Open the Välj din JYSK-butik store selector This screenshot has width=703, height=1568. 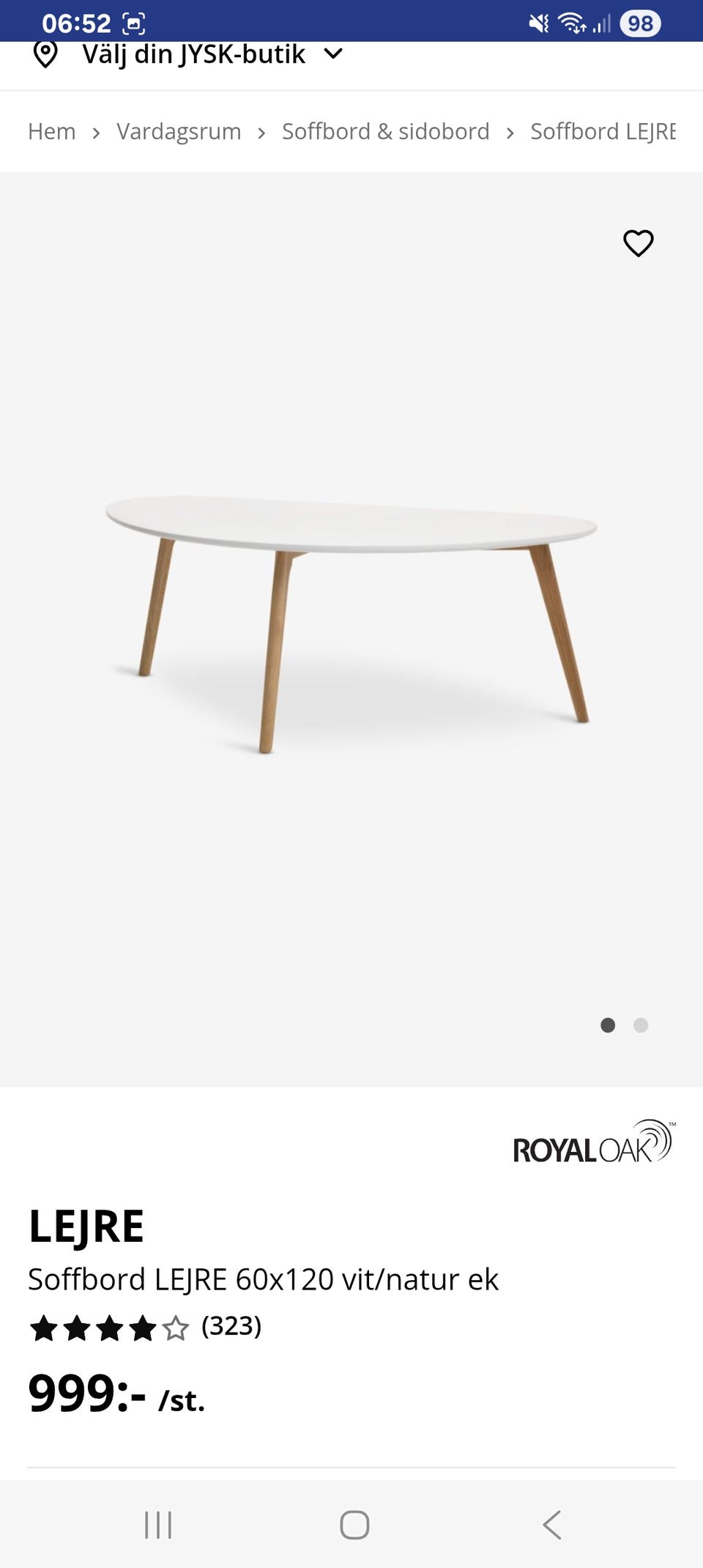pos(192,54)
